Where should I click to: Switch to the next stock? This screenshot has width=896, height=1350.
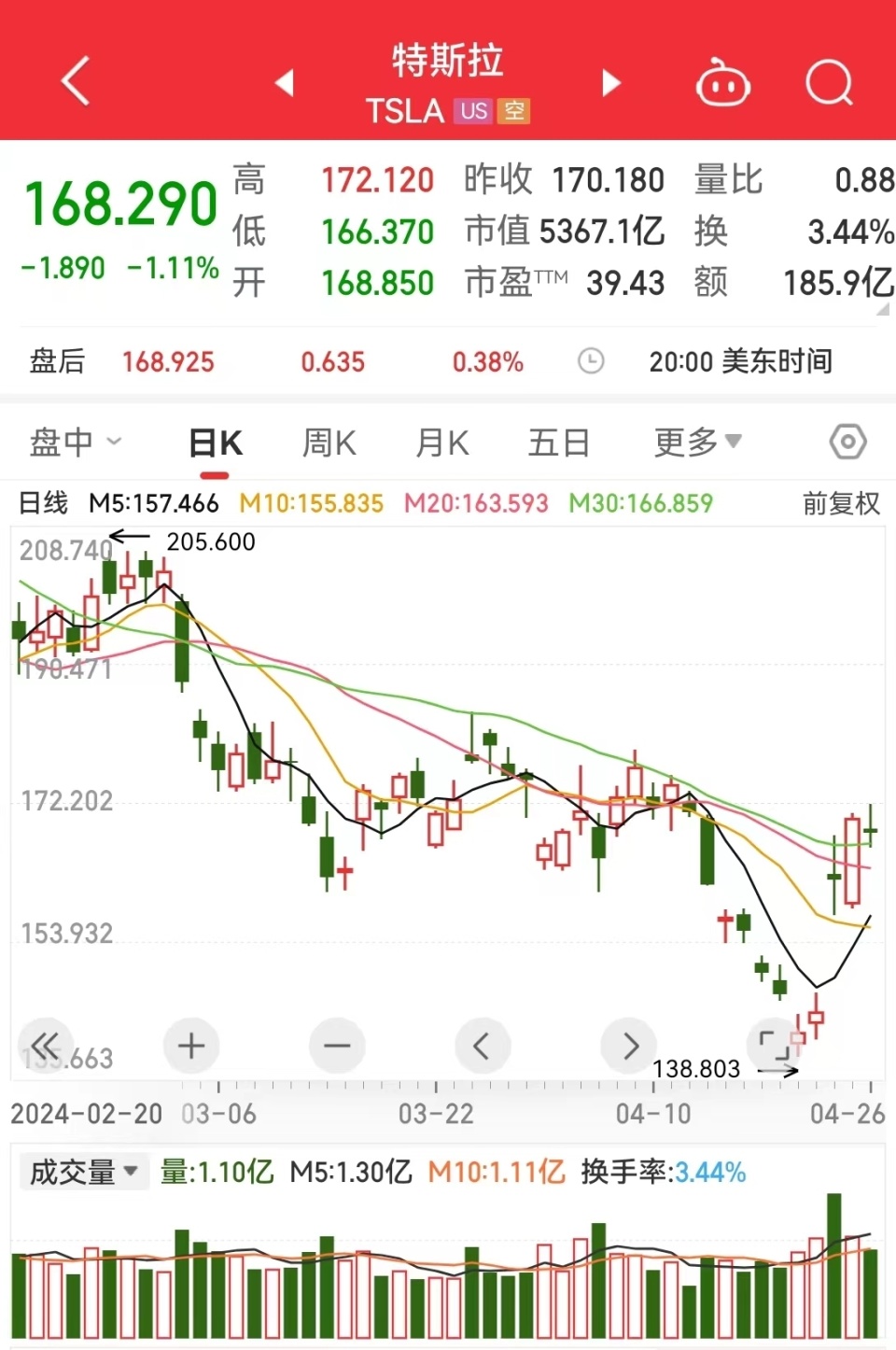click(611, 83)
